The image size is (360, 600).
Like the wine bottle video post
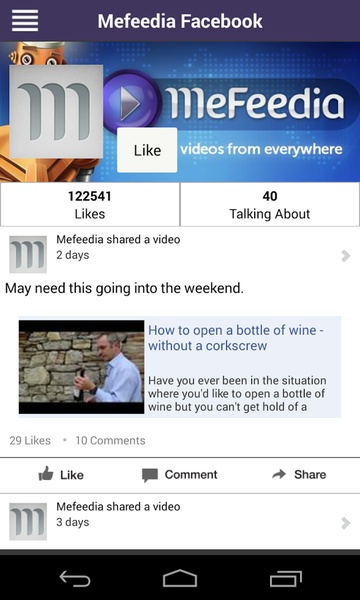pos(61,475)
